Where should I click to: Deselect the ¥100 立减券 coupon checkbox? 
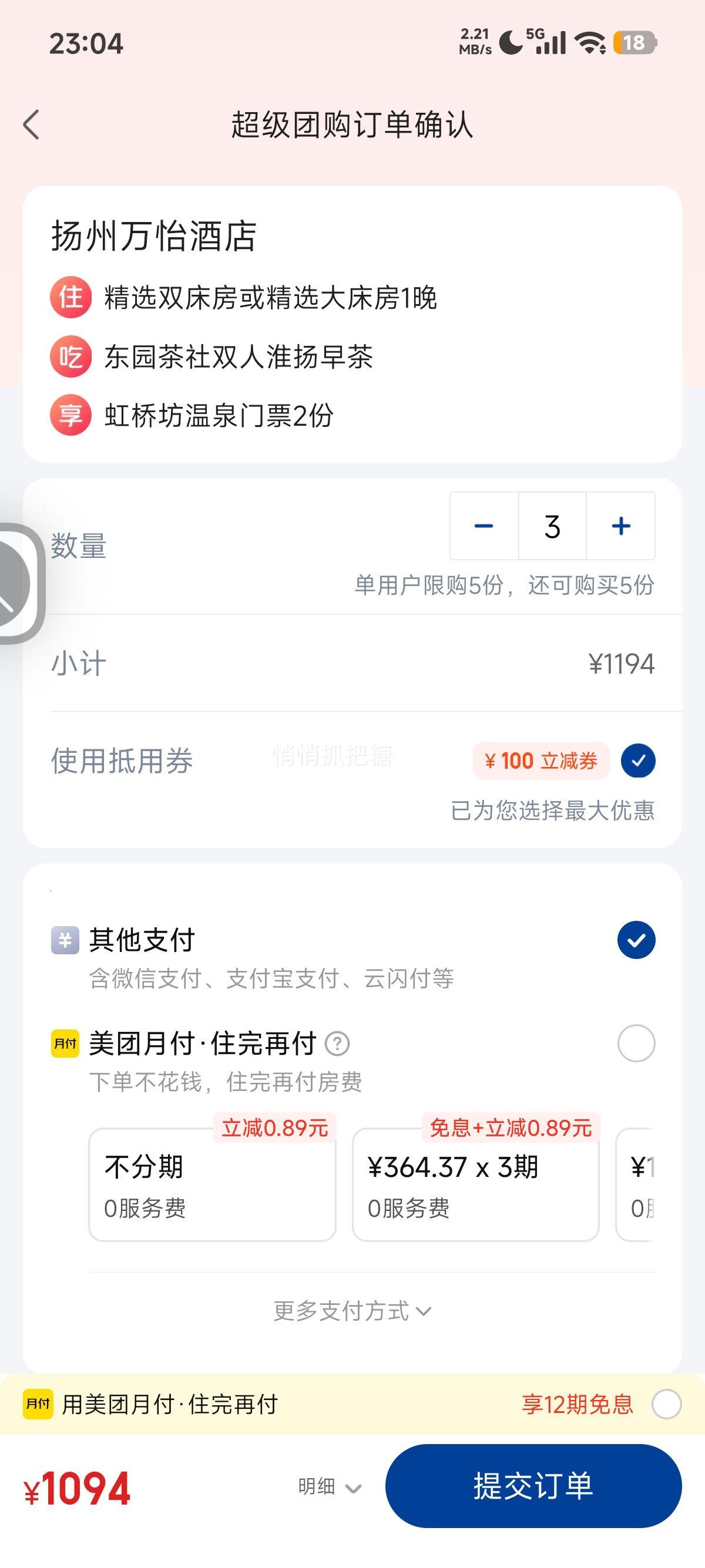639,762
